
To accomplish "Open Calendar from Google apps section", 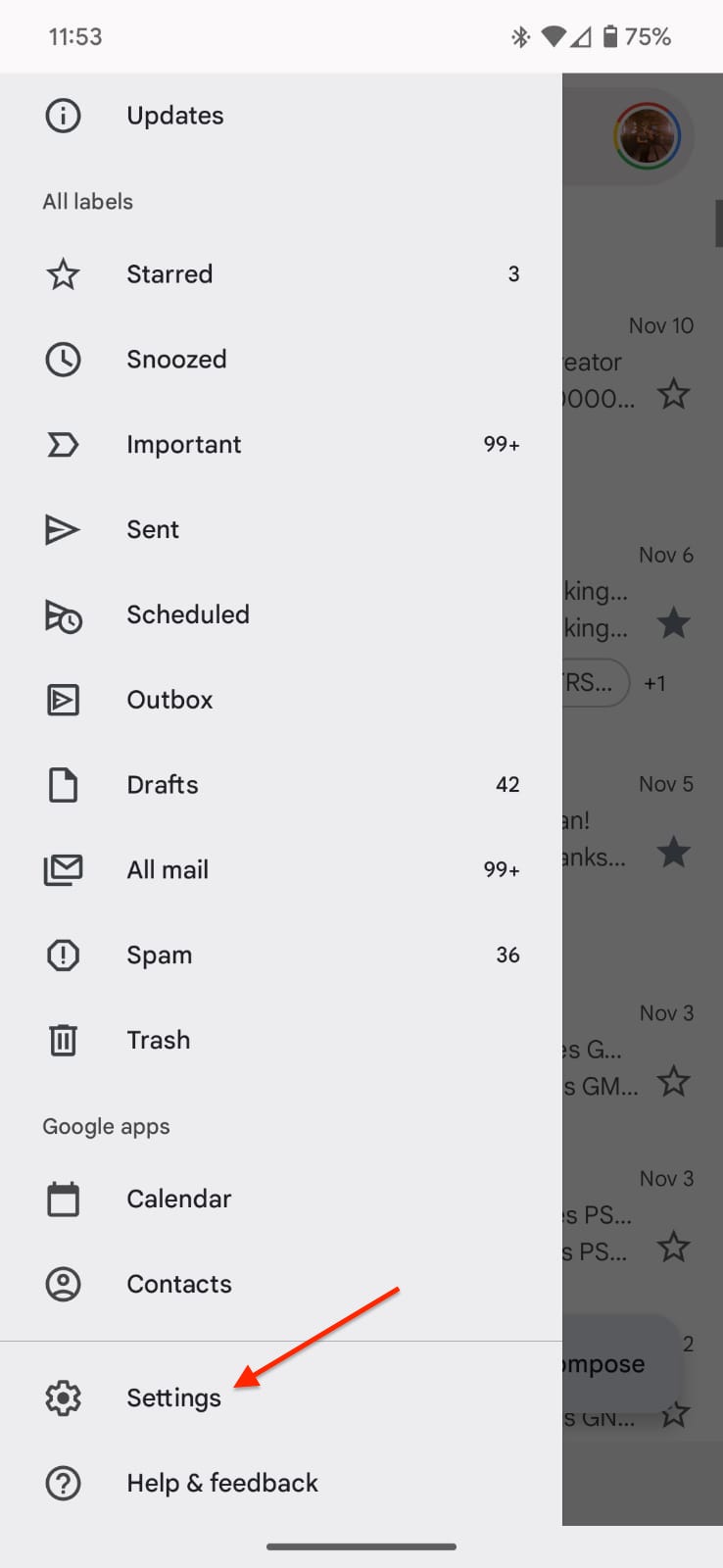I will [179, 1198].
